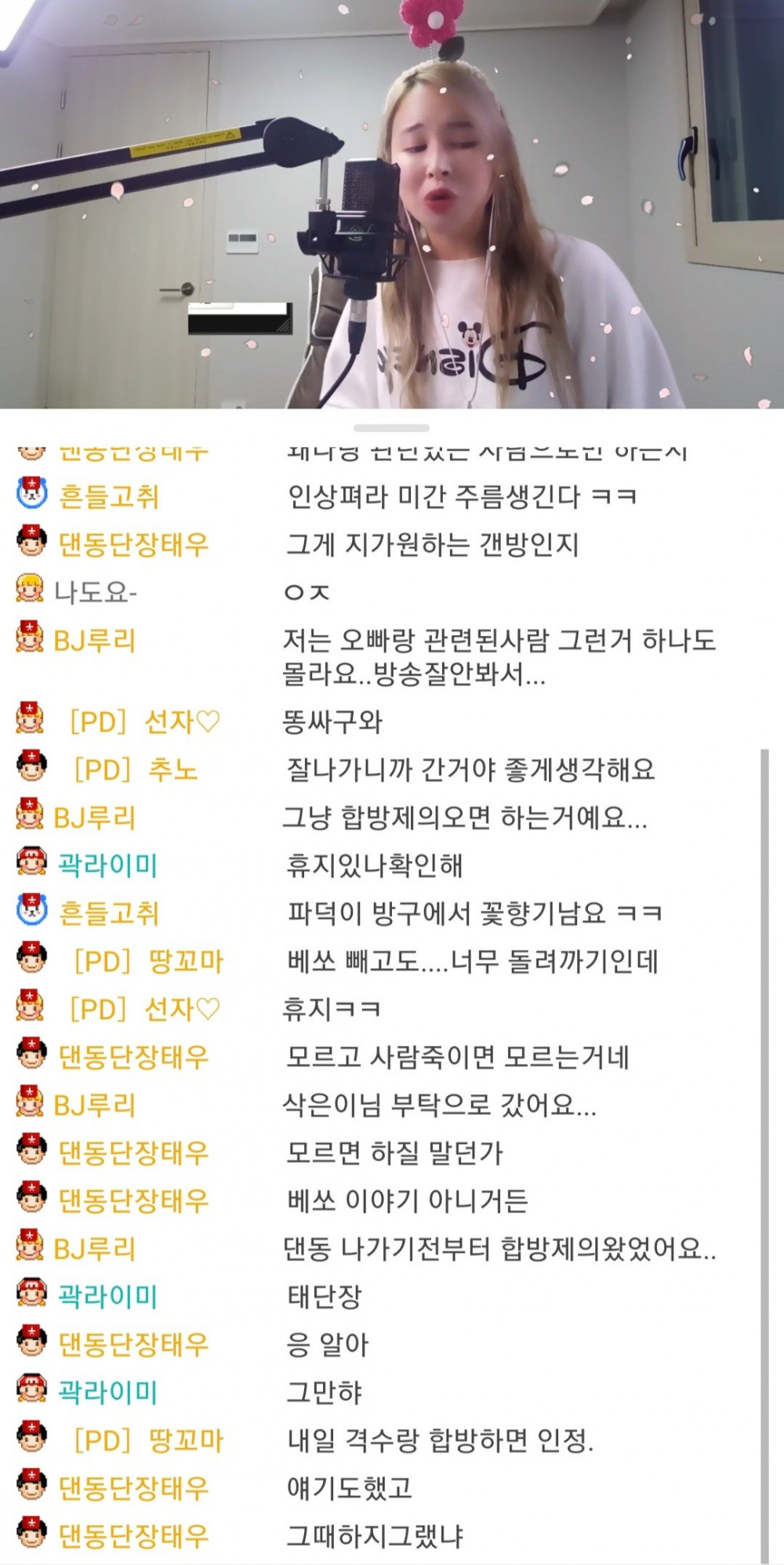
Task: Select 댄동단장태우 on the 그때하지그랬냐 message
Action: pyautogui.click(x=133, y=1535)
